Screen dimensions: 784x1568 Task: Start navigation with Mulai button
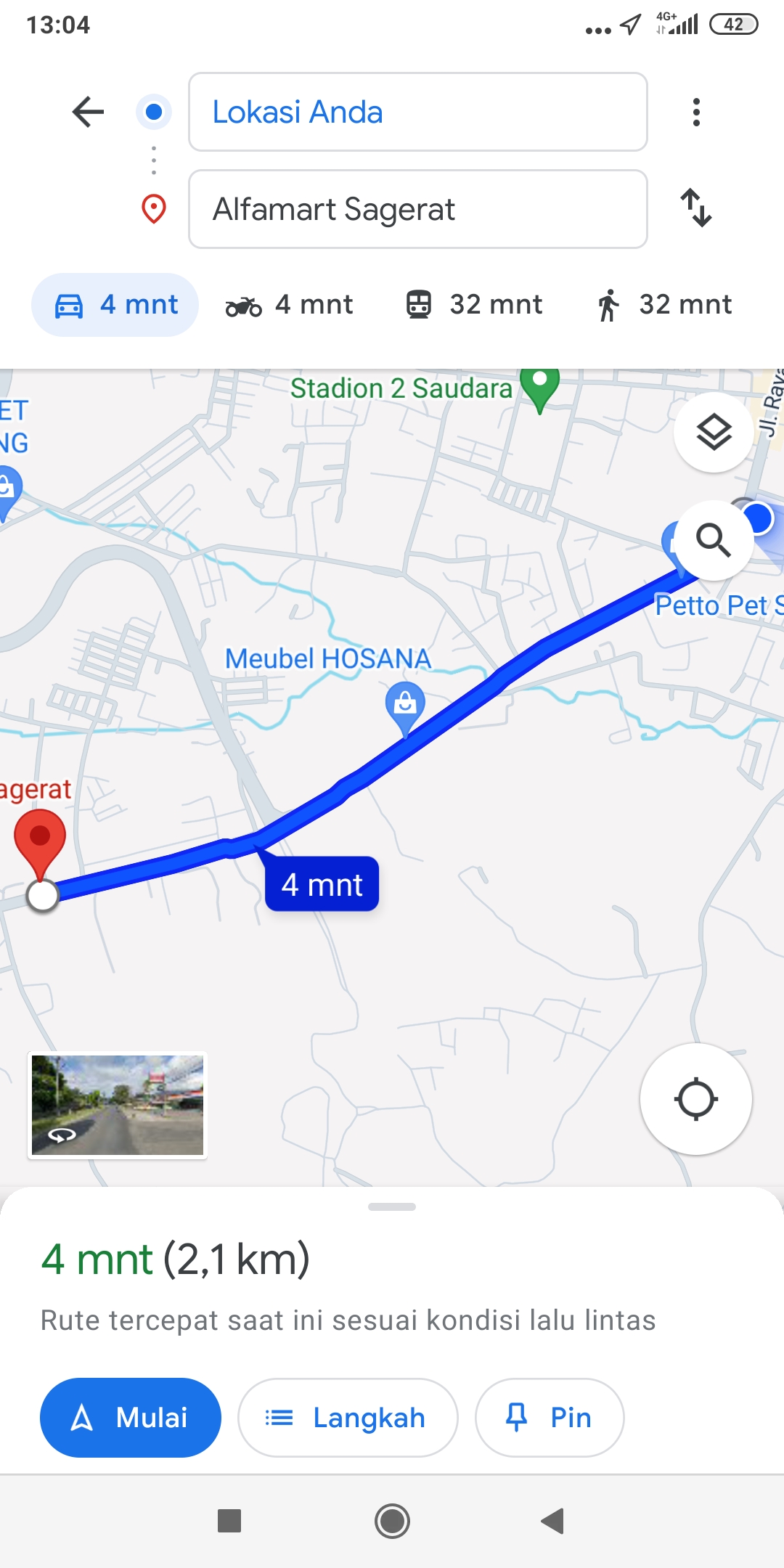click(131, 1417)
